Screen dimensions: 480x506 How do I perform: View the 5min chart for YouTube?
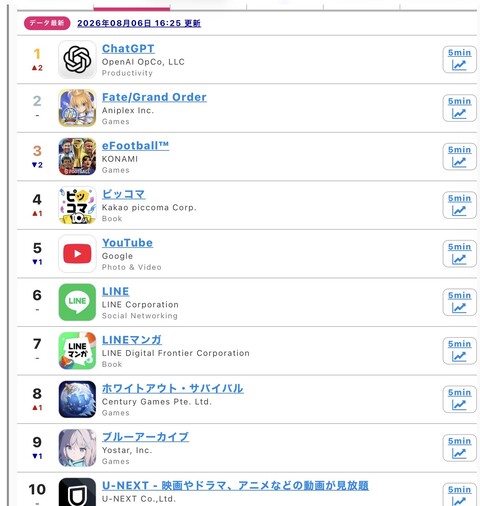coord(459,254)
